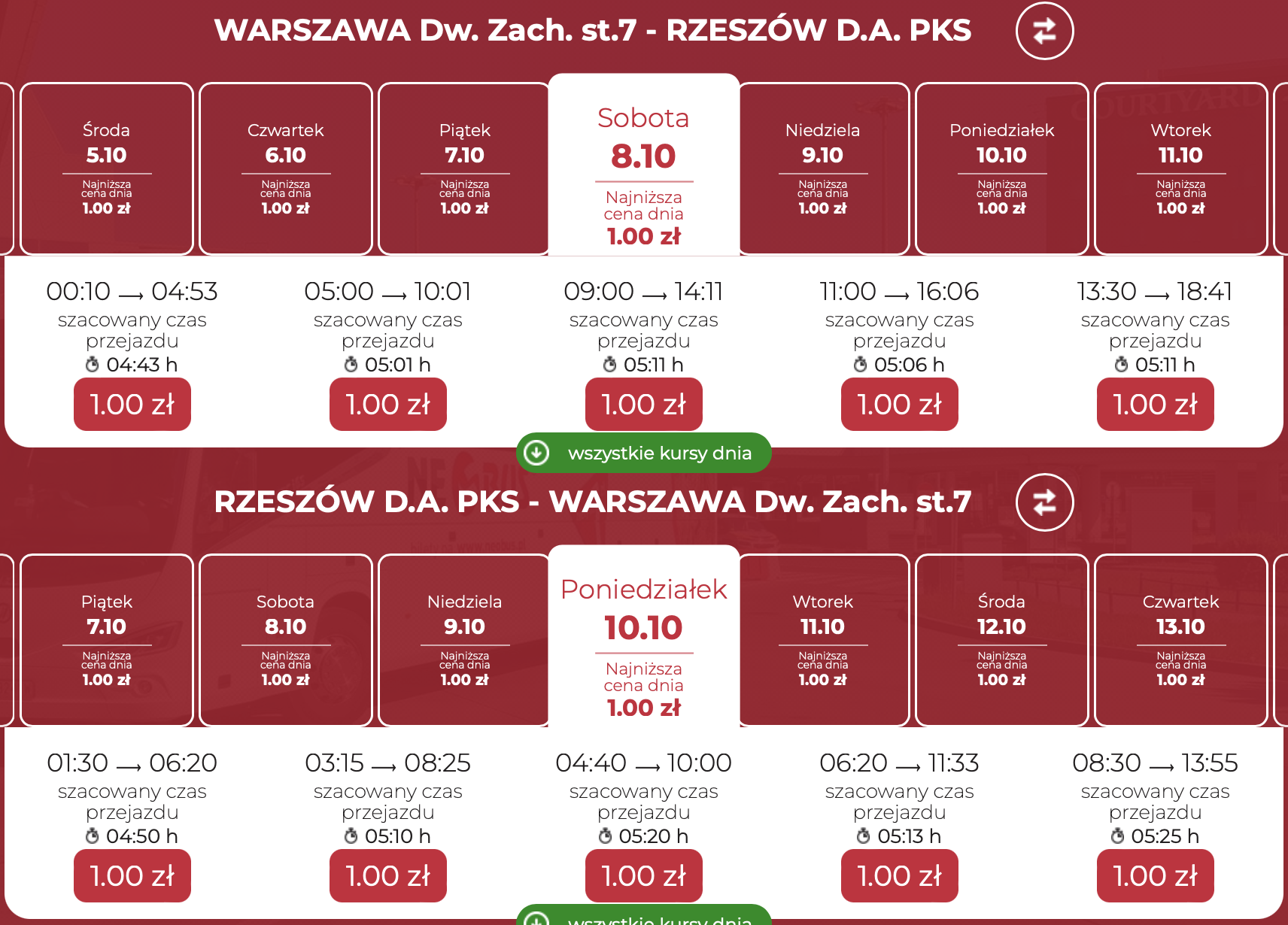The width and height of the screenshot is (1288, 925).
Task: Buy the 13:30 to 18:41 trip for 1.00 zł
Action: (x=1156, y=405)
